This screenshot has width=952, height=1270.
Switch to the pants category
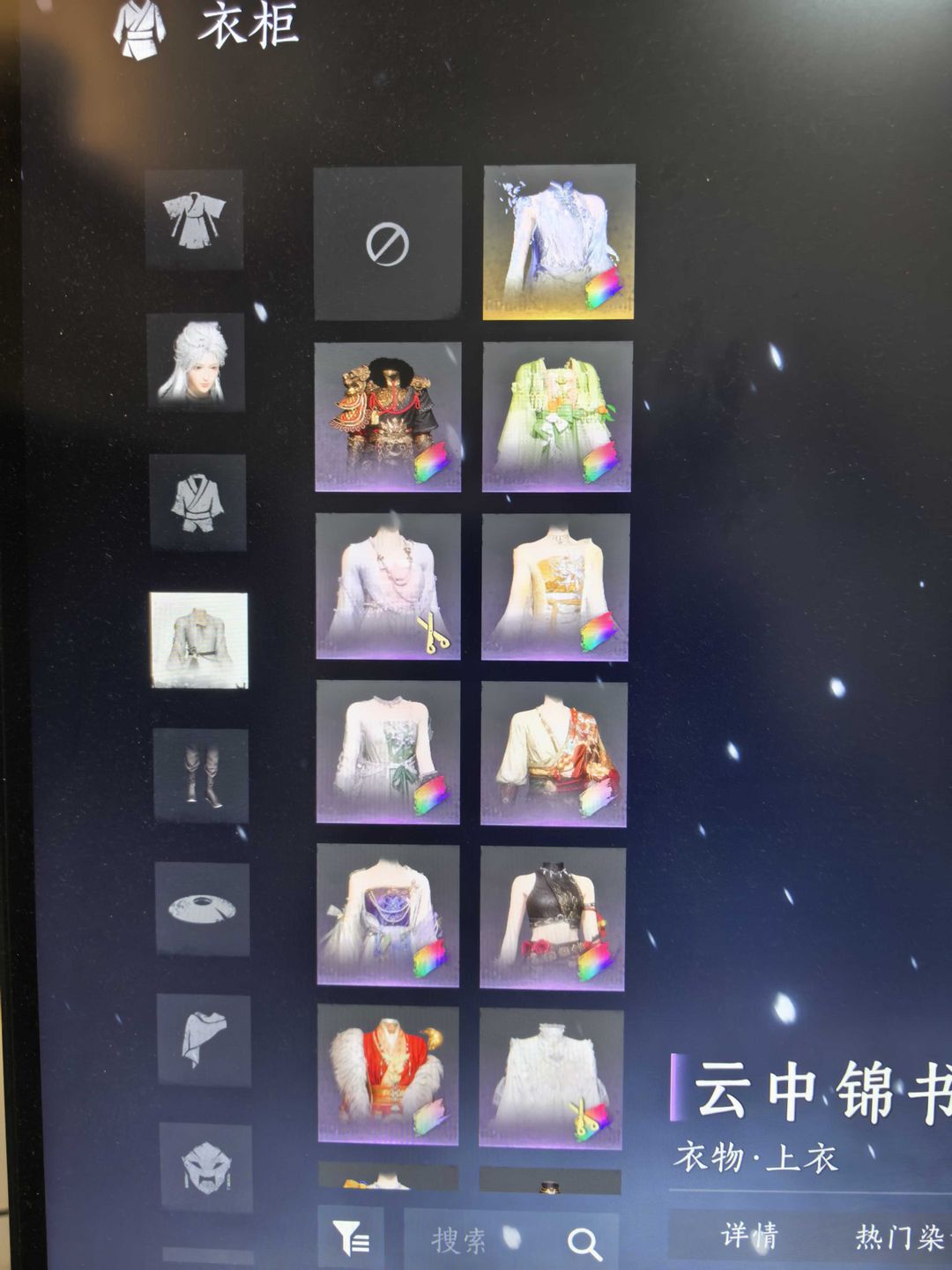click(201, 775)
